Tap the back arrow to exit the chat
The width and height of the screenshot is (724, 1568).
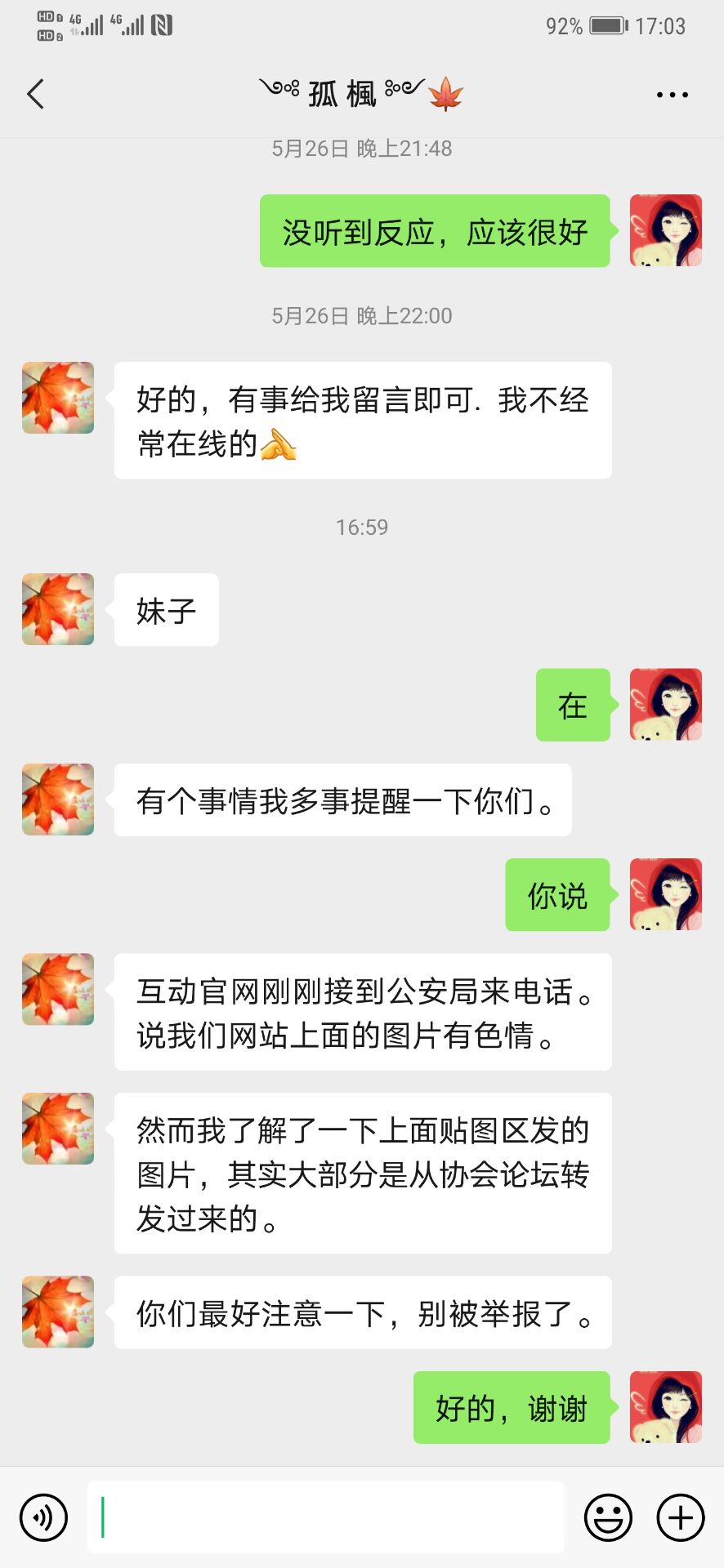coord(34,94)
